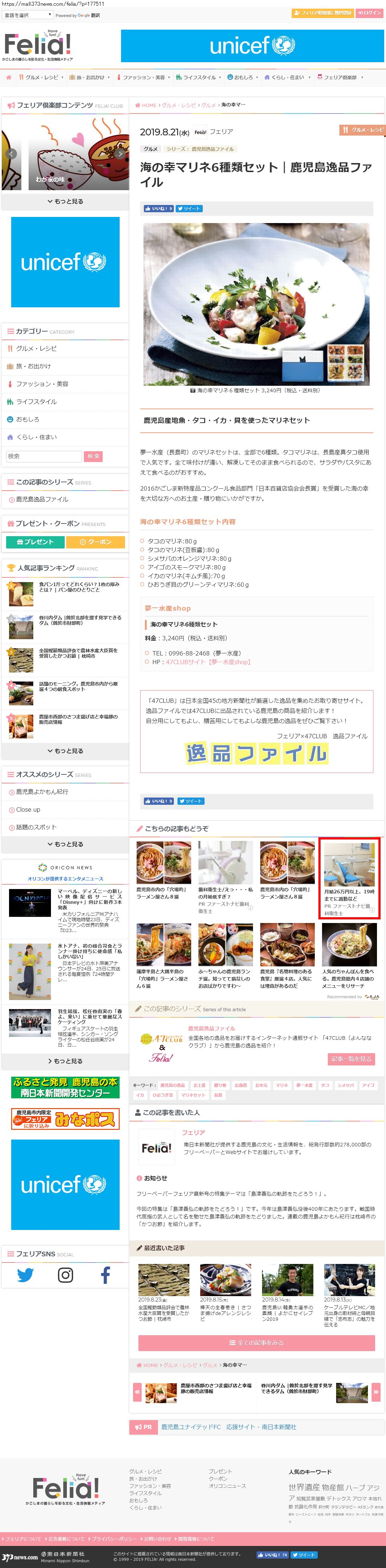Tap the 全ての記事をみる button
The height and width of the screenshot is (1568, 386).
[x=256, y=1342]
